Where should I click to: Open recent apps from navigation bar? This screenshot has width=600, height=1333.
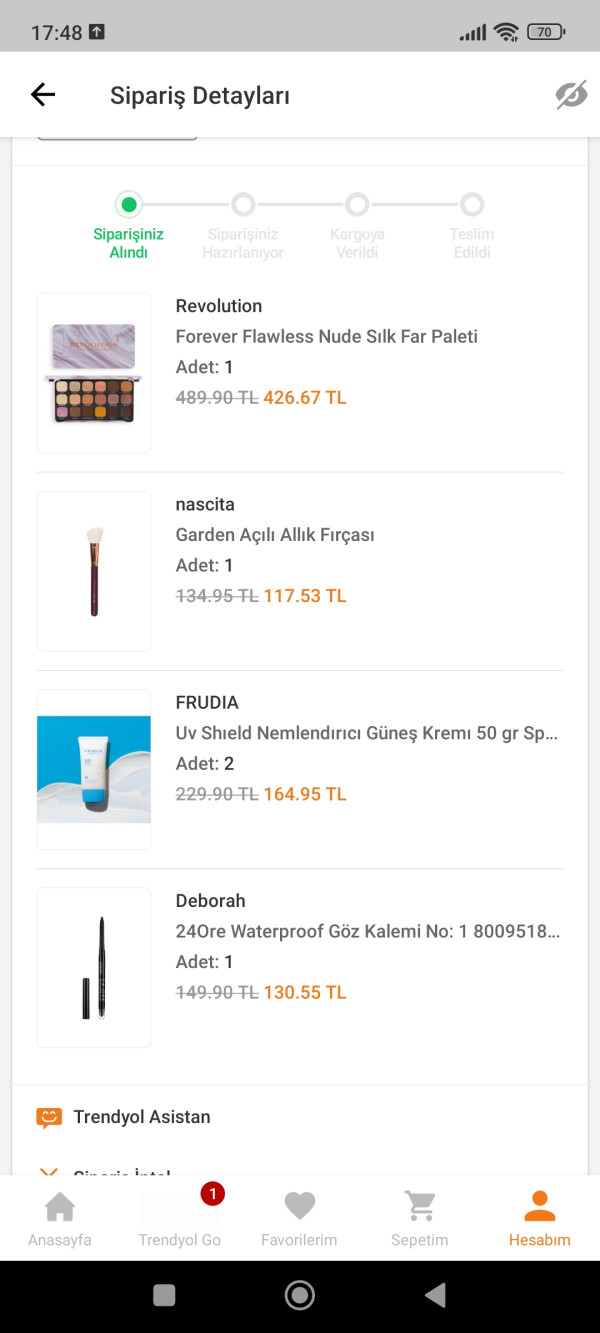pyautogui.click(x=164, y=1295)
